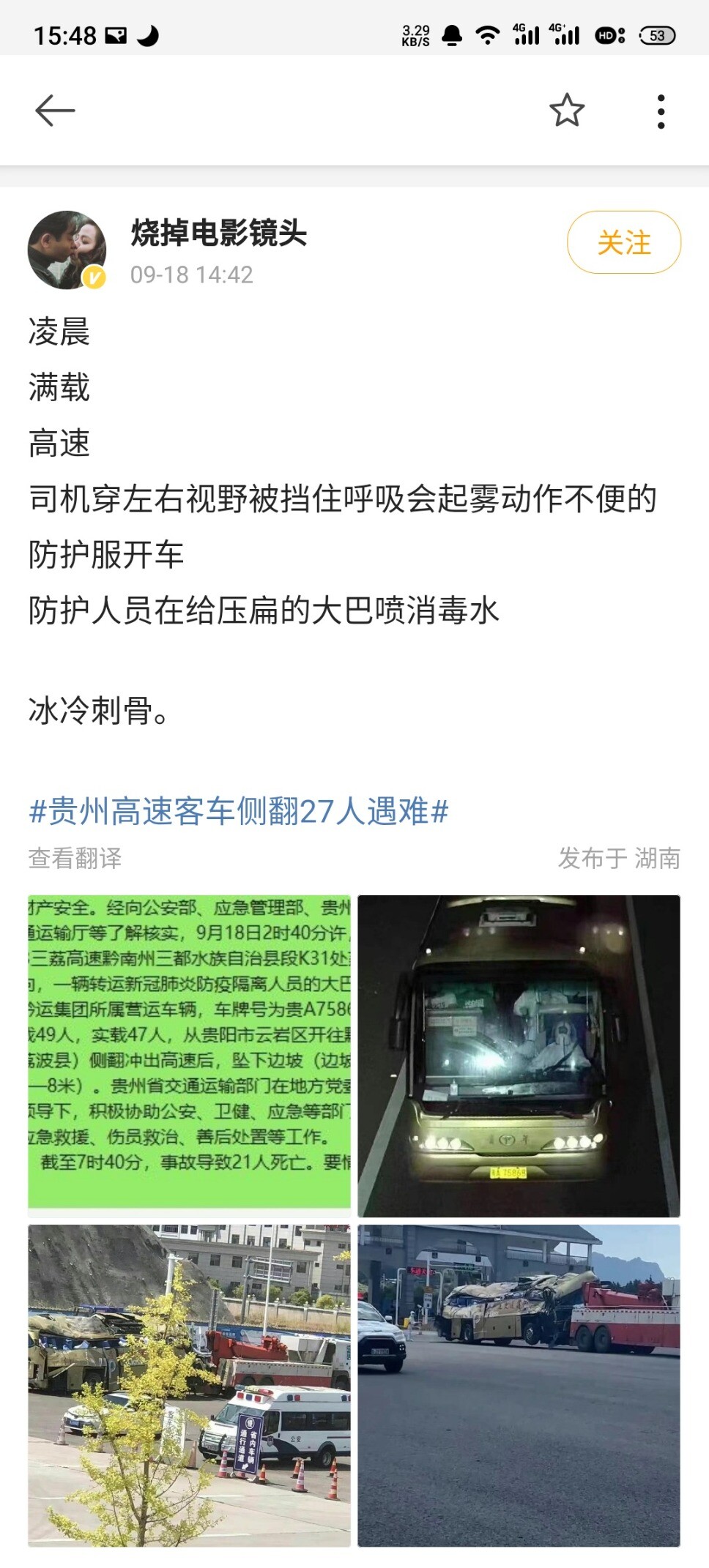Open photo with police van and tree

click(x=189, y=1385)
